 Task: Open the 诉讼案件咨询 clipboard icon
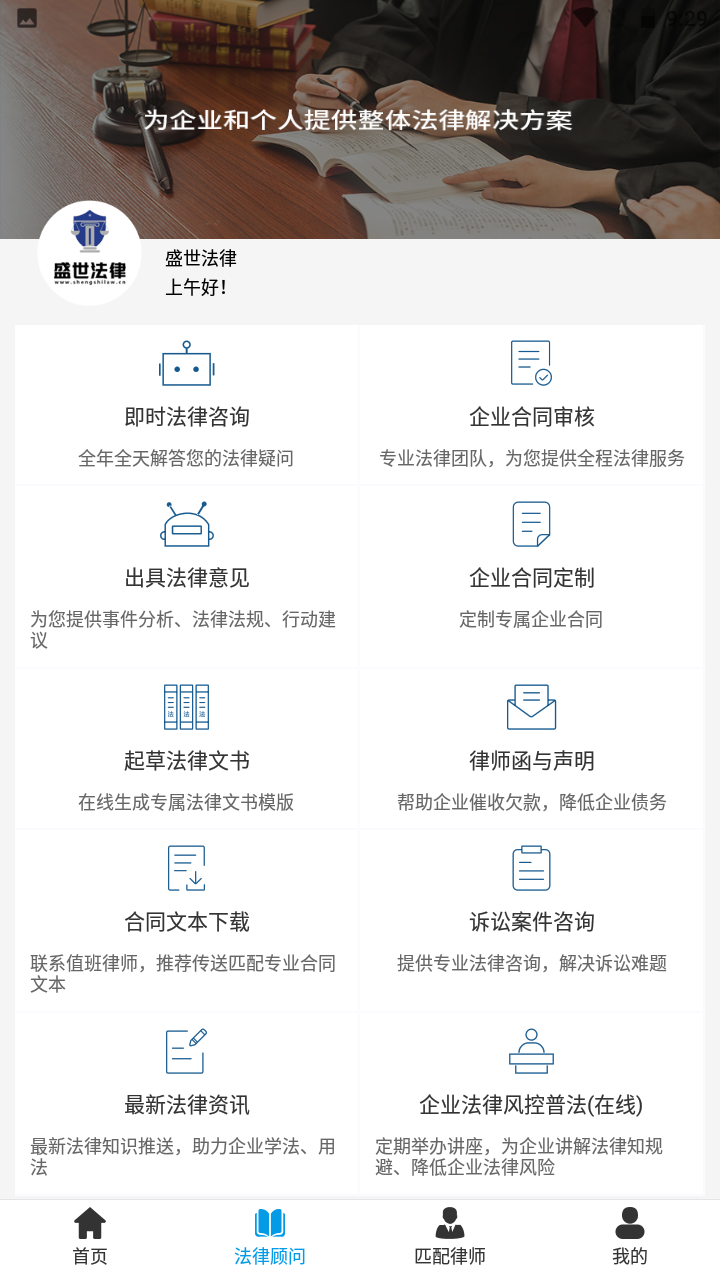pyautogui.click(x=531, y=866)
